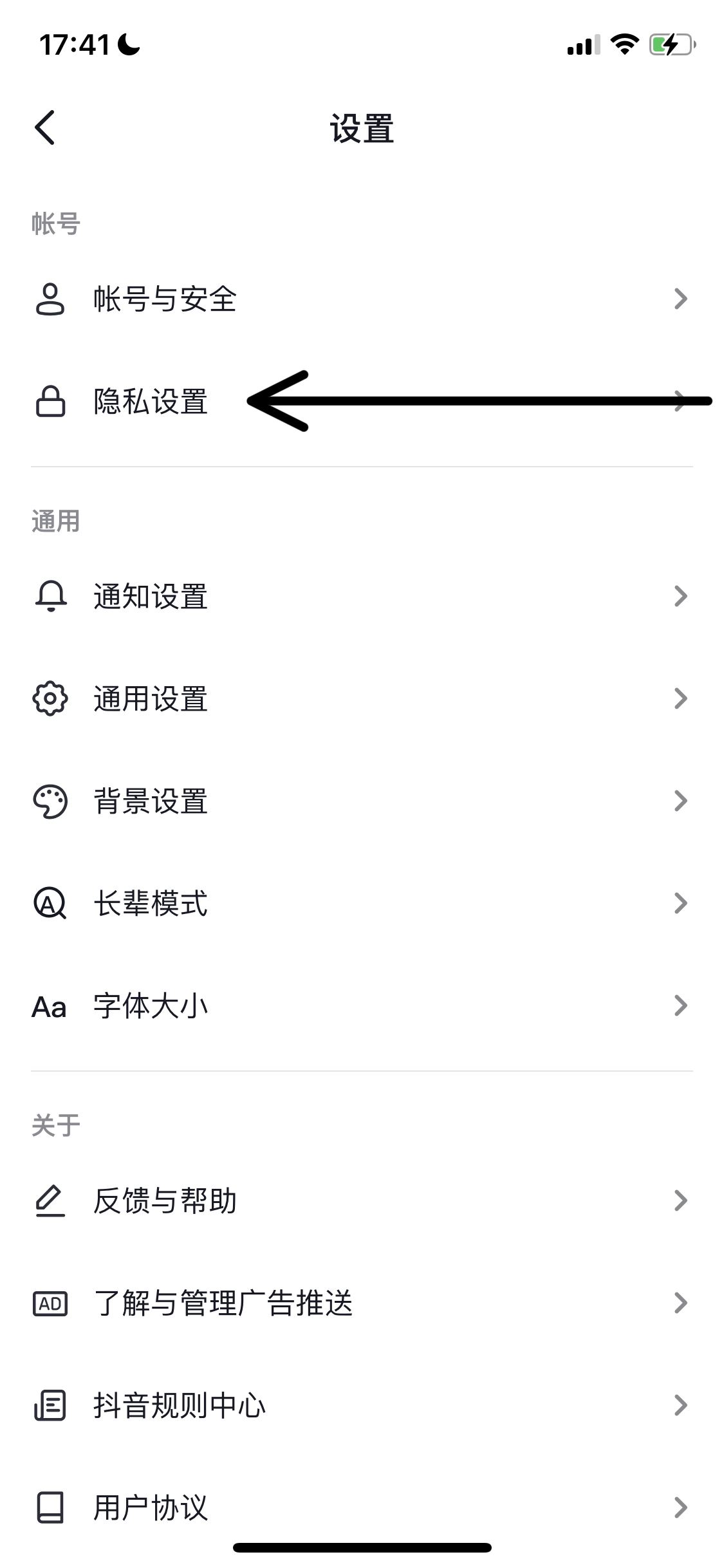Tap the bell icon next to 通知设置
The width and height of the screenshot is (724, 1568).
pyautogui.click(x=51, y=597)
